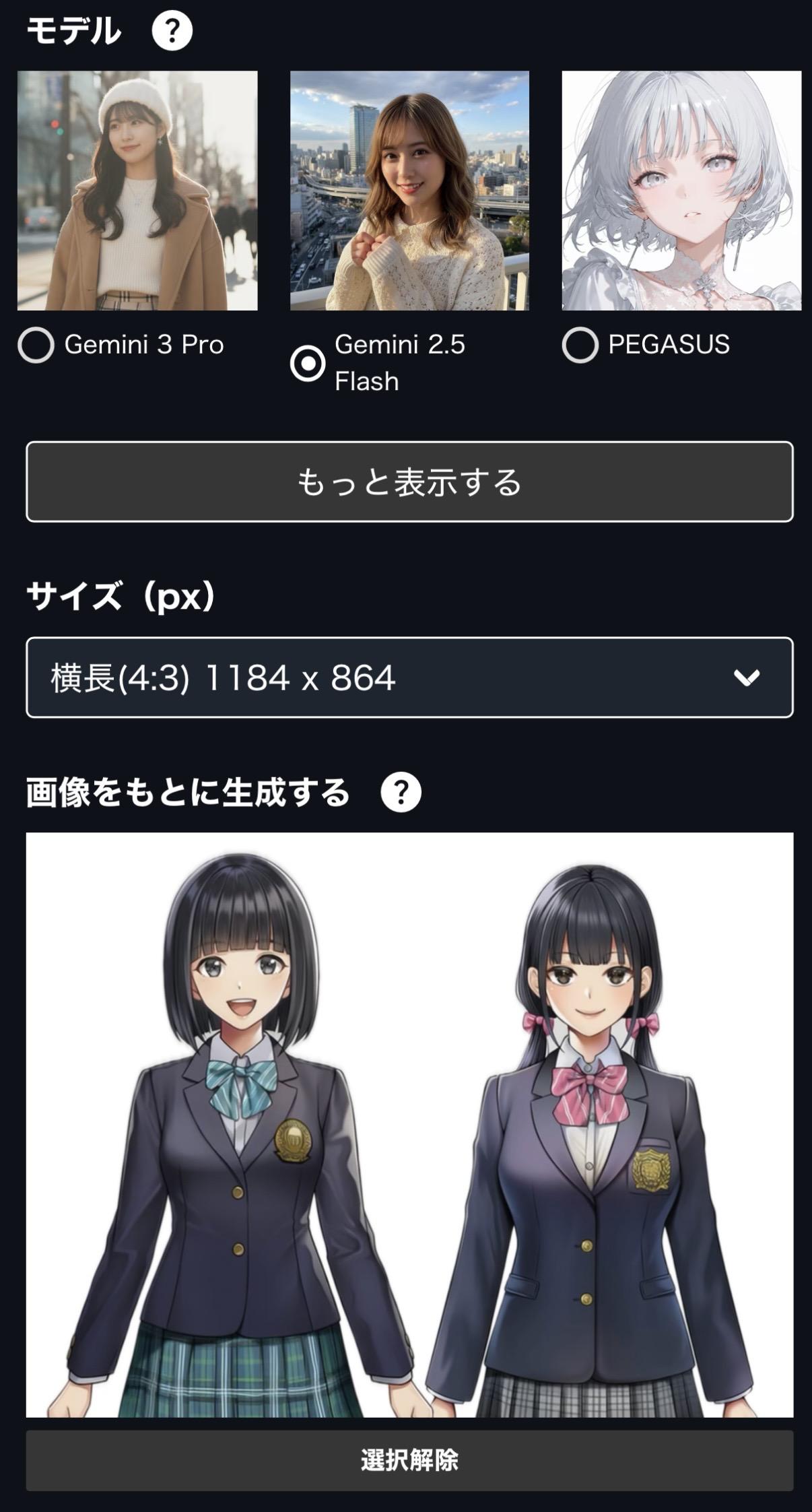Open the help icon next to モデル
This screenshot has height=1512, width=812.
pos(172,31)
